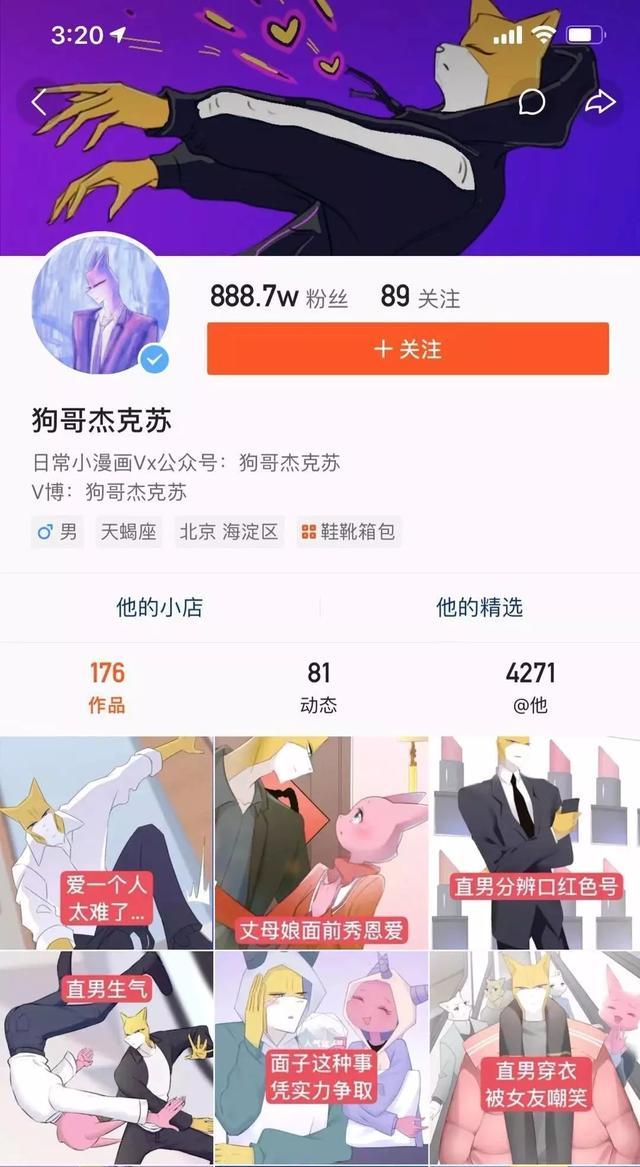View the 888.7w 粉丝 followers list

tap(278, 297)
